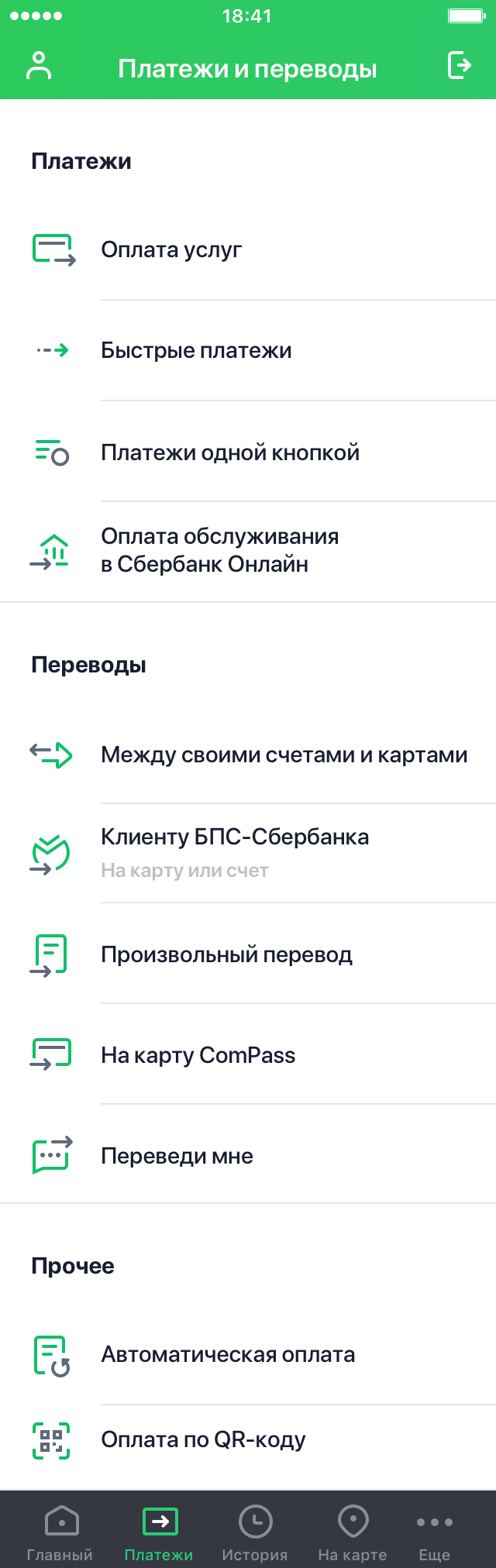
Task: Open the Еще tab
Action: tap(434, 1531)
